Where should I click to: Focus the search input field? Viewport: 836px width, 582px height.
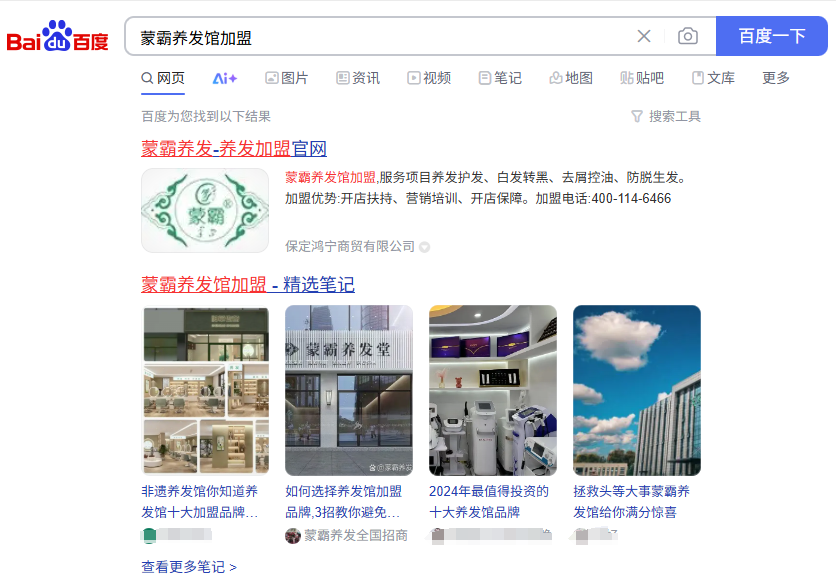(380, 37)
